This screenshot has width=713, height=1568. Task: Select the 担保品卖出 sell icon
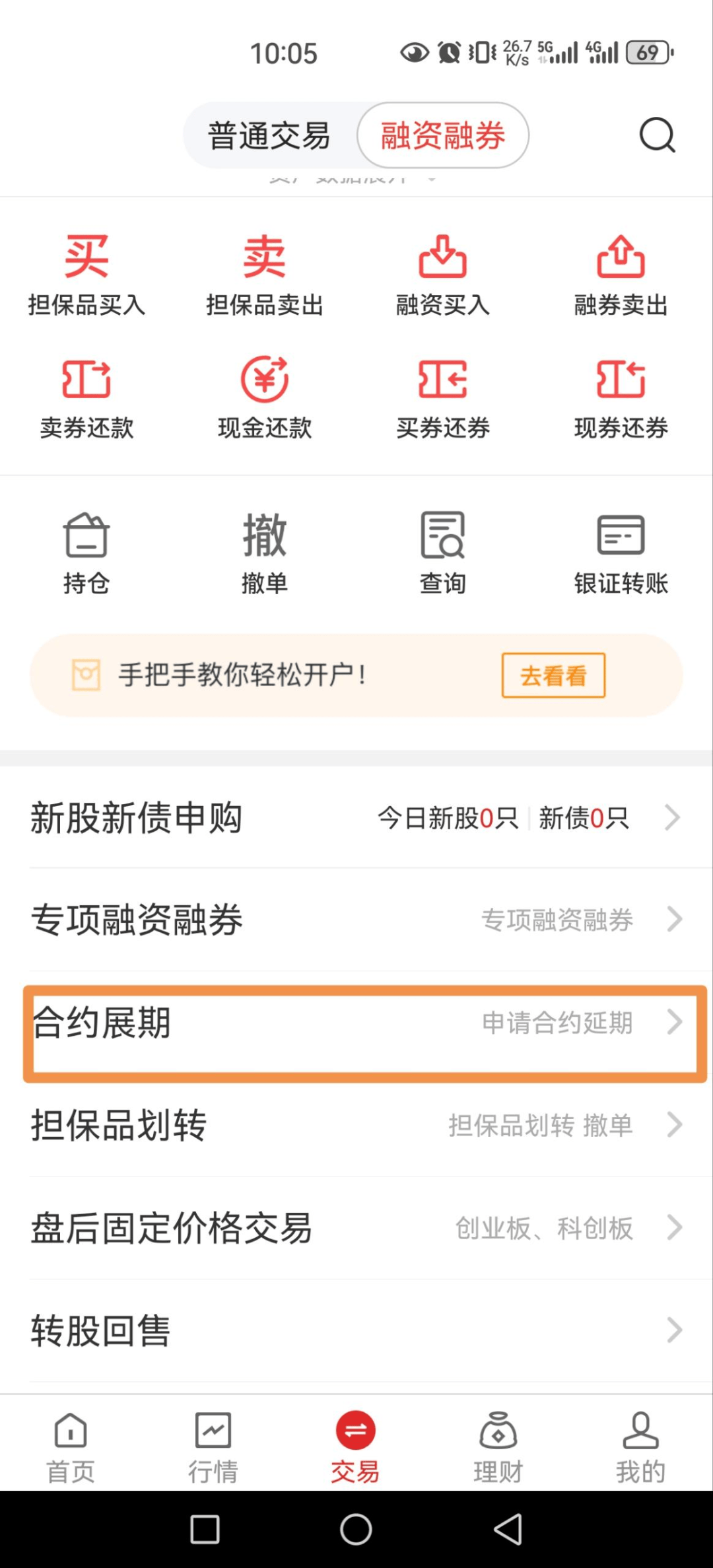pos(264,272)
